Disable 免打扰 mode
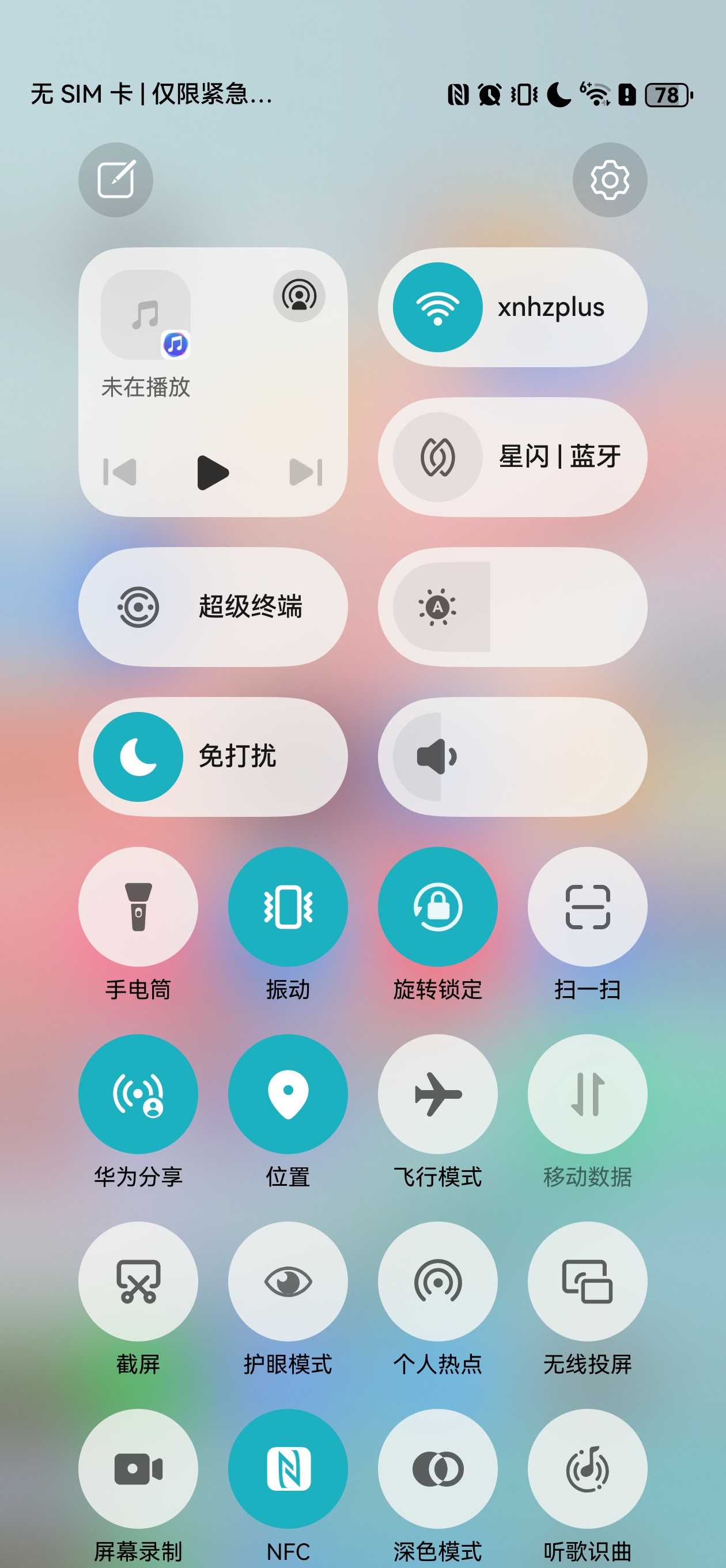726x1568 pixels. tap(138, 756)
